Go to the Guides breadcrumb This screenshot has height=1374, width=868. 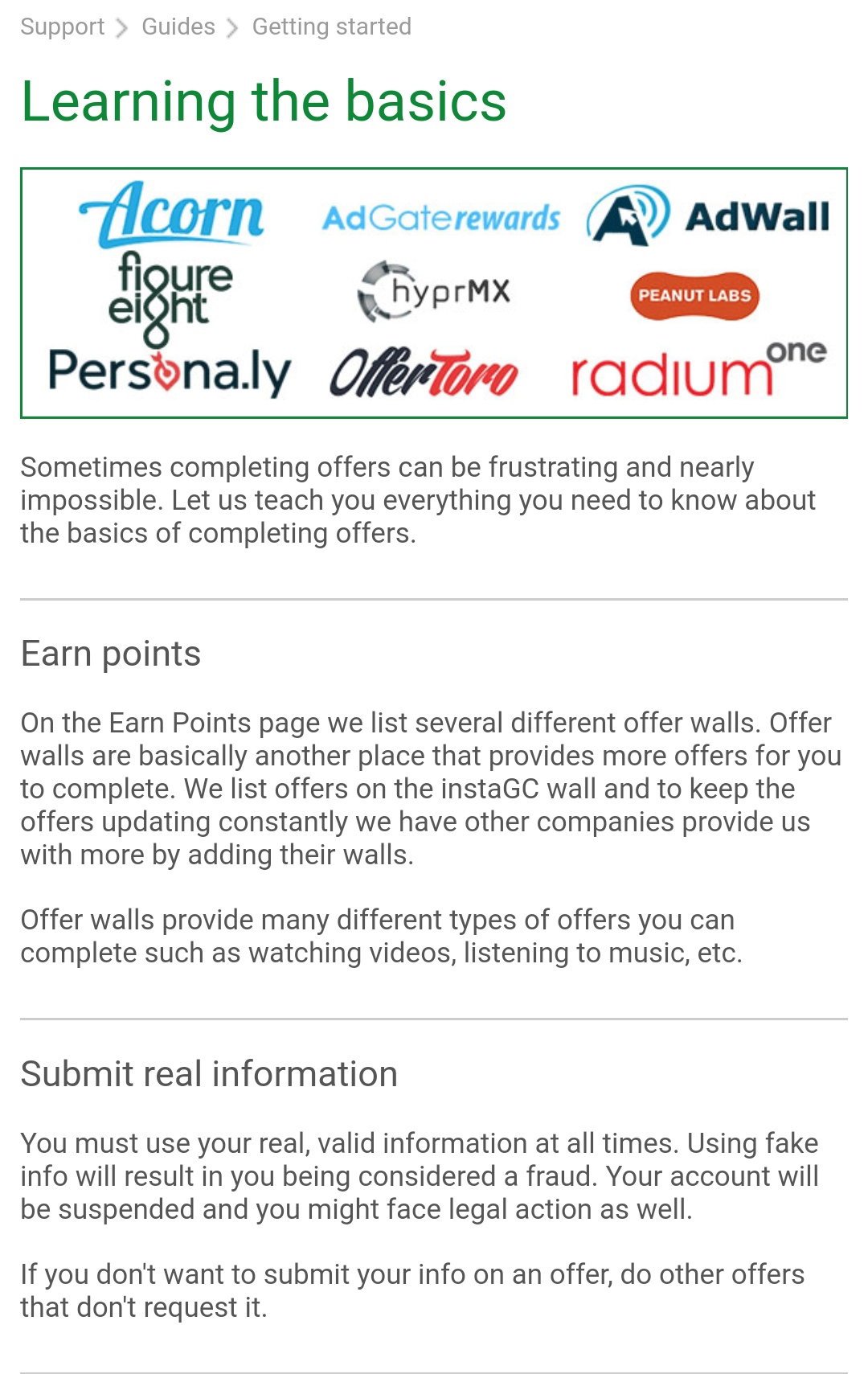point(178,27)
